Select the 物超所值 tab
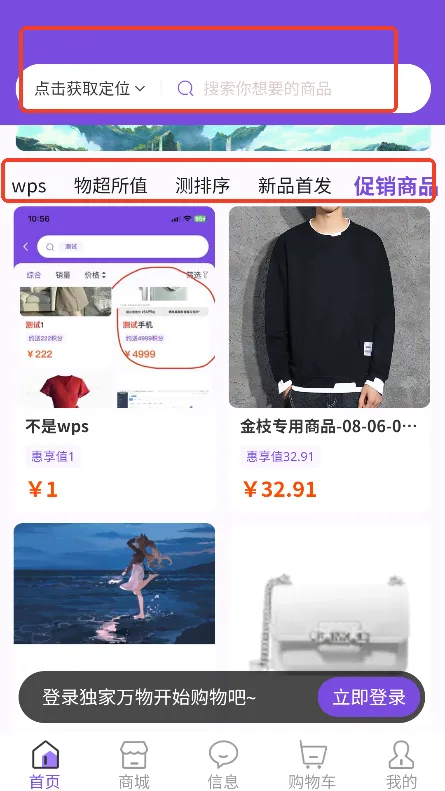Viewport: 445px width, 791px height. tap(110, 186)
